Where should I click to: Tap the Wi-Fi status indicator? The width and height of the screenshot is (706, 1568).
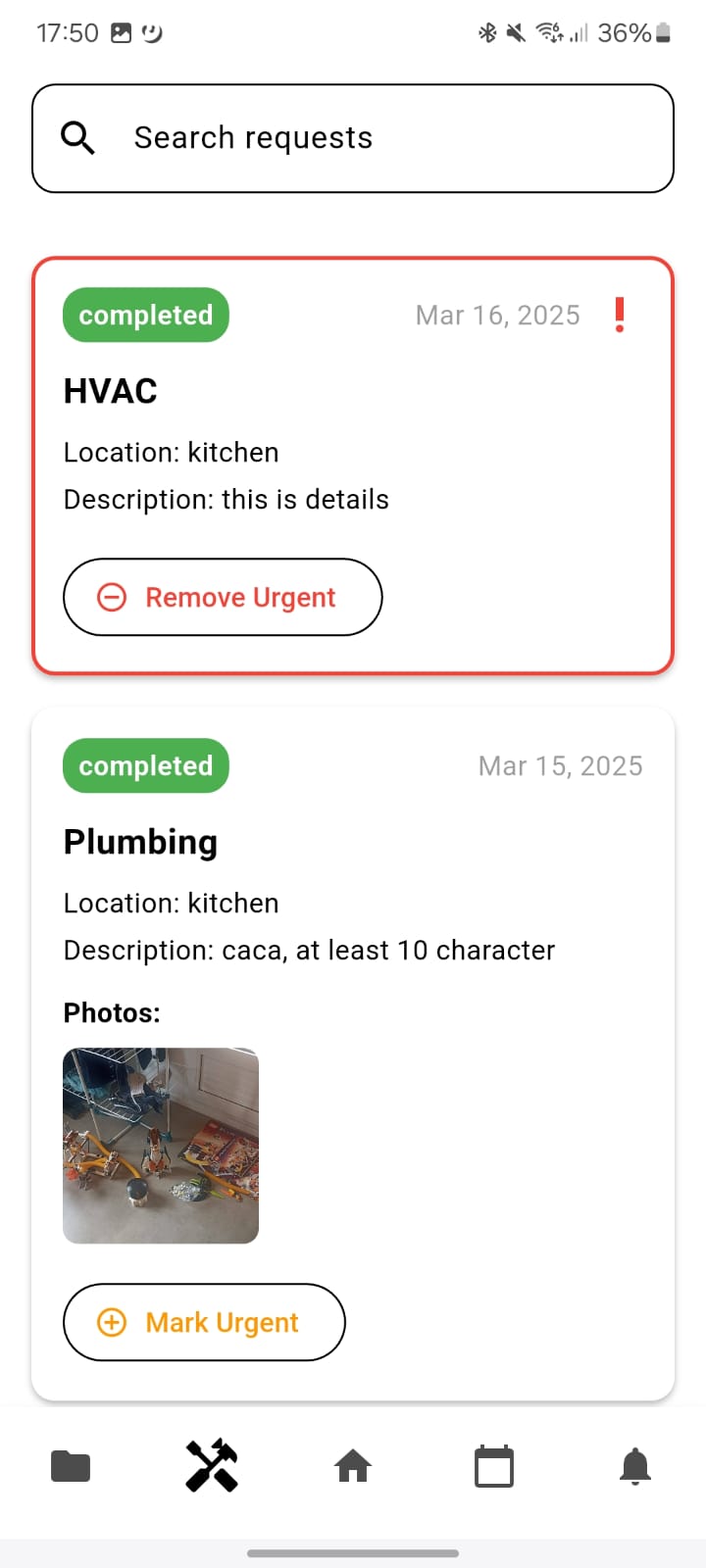click(547, 32)
